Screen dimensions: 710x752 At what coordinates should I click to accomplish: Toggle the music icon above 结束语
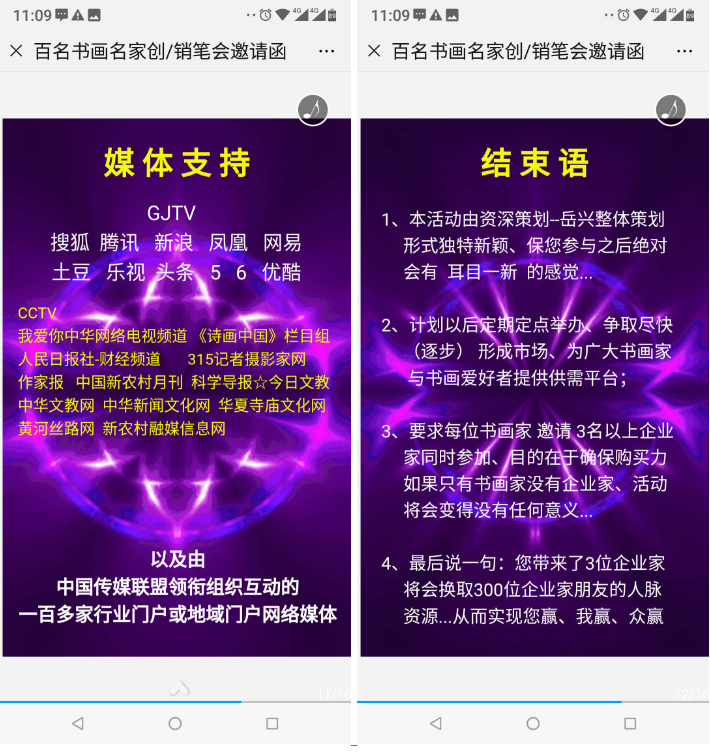click(x=670, y=110)
